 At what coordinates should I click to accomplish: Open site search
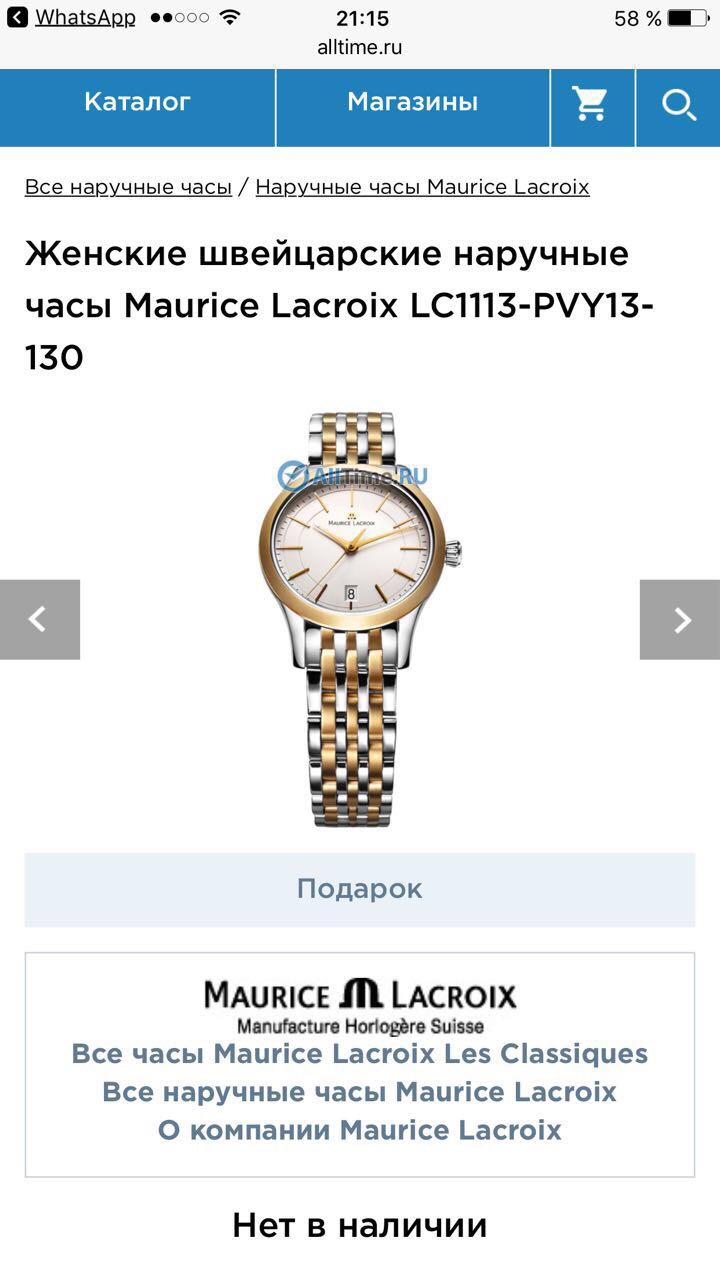coord(678,104)
